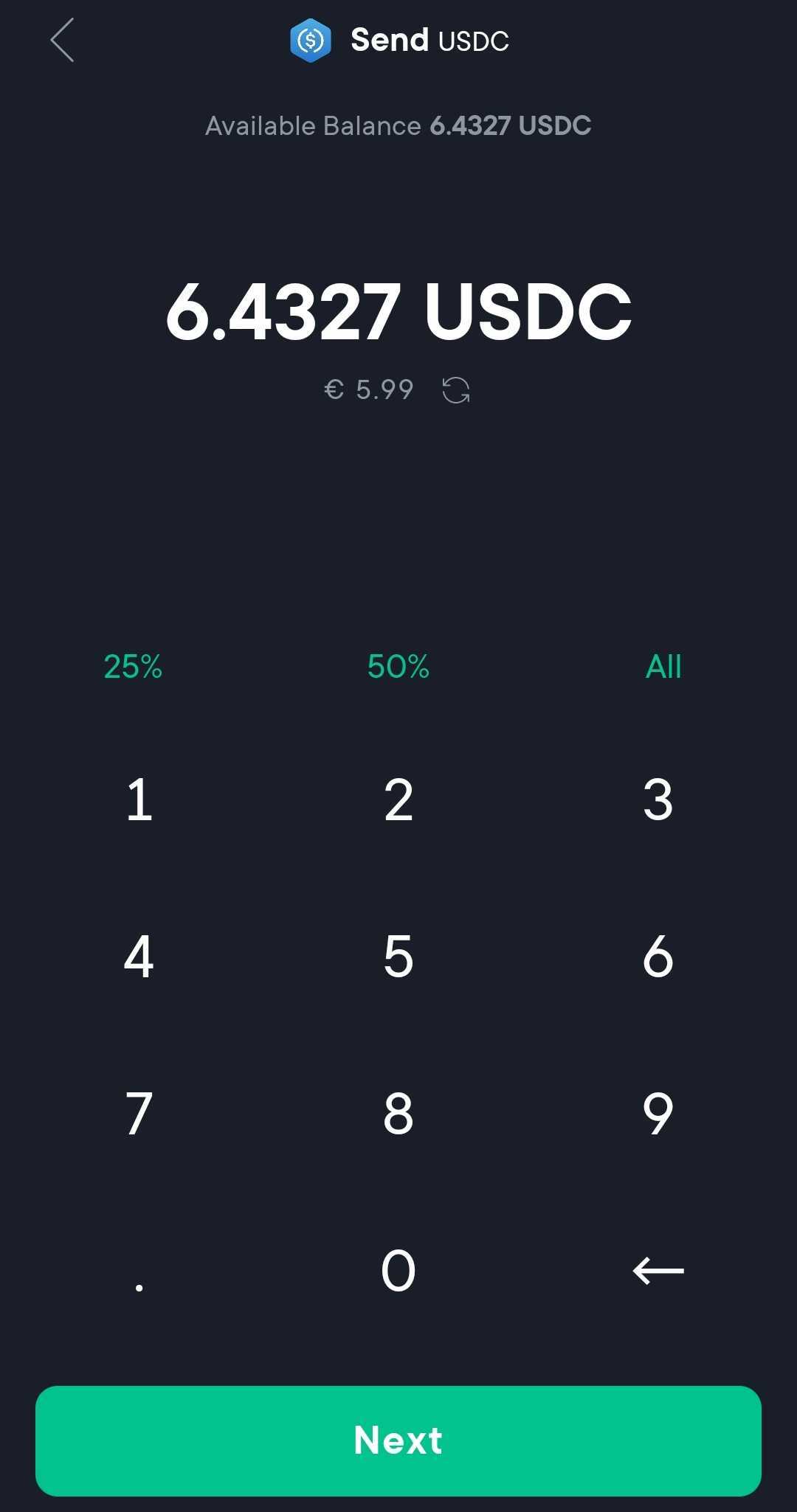Enter digit 8 on the keypad

coord(398,1114)
